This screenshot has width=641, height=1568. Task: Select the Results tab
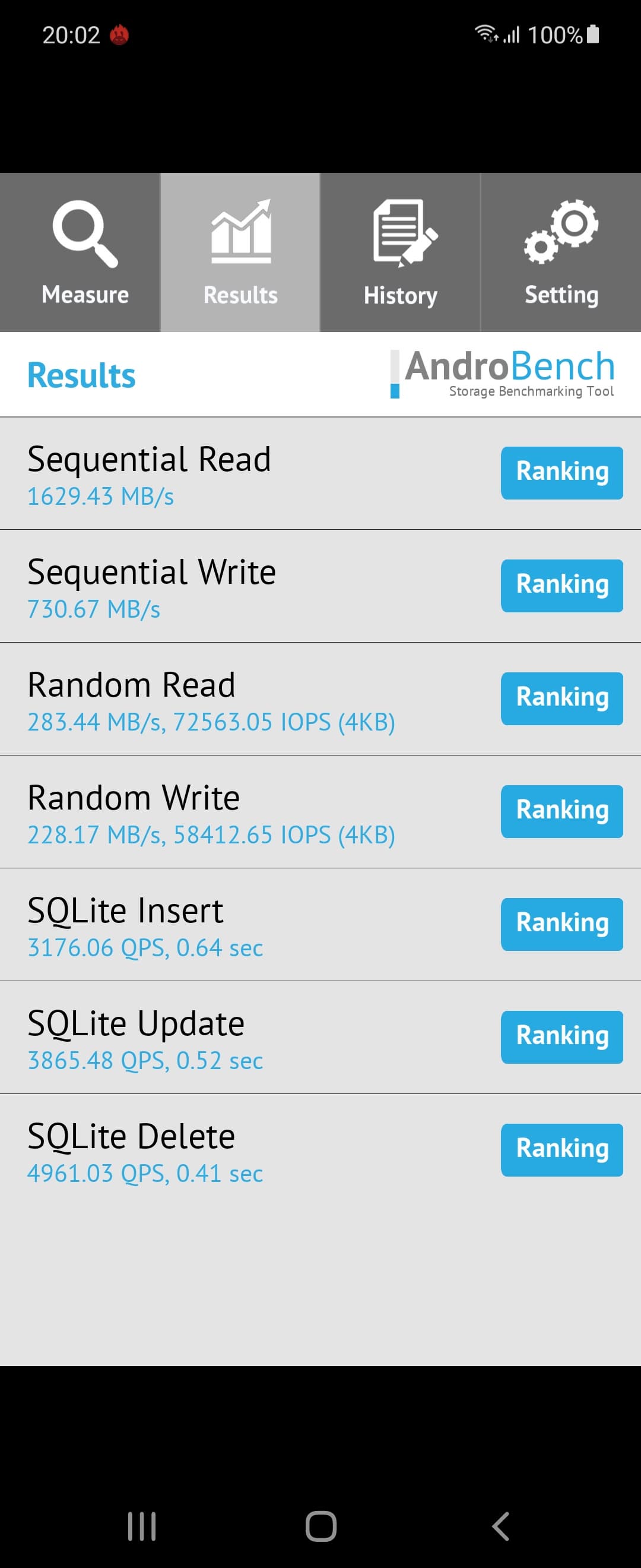pyautogui.click(x=240, y=252)
